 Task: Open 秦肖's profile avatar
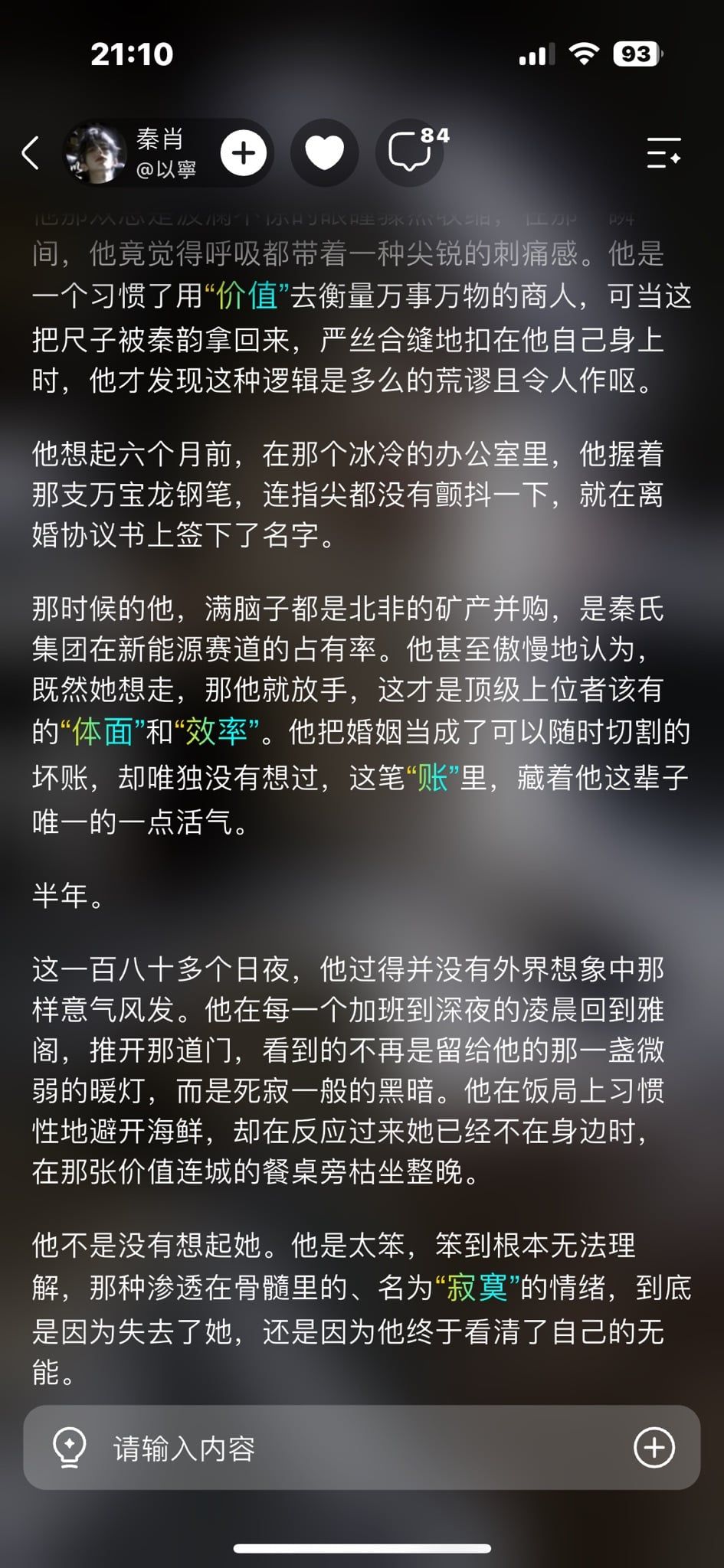tap(95, 153)
